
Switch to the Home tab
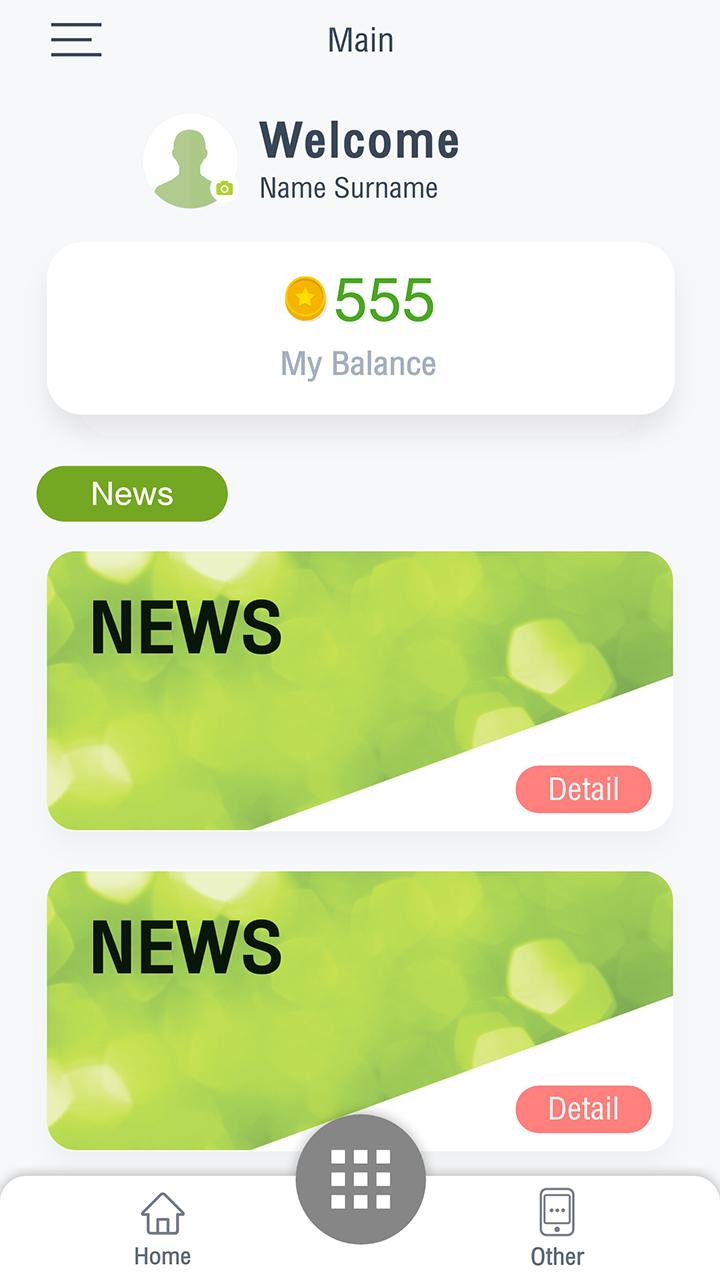tap(162, 1229)
